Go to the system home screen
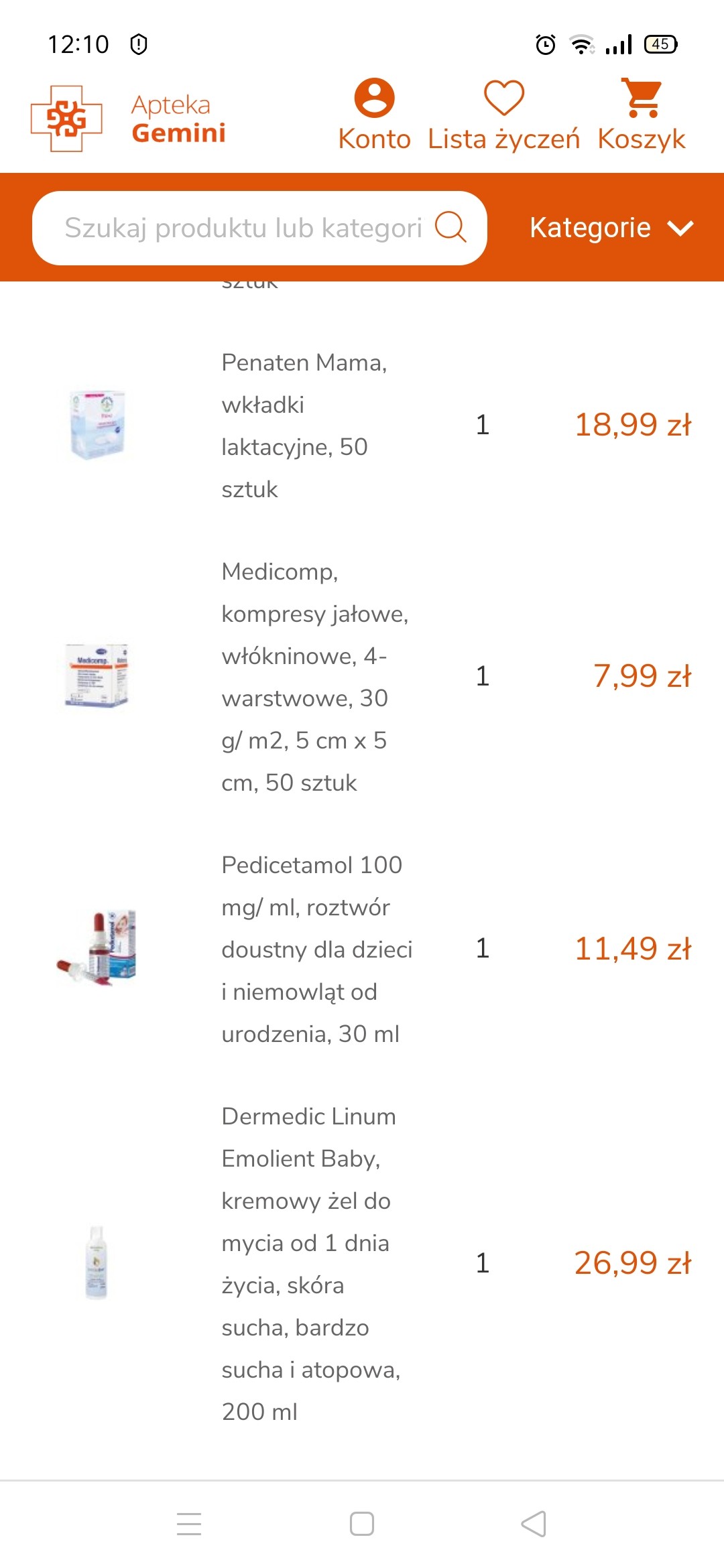This screenshot has height=1568, width=724. (362, 1524)
